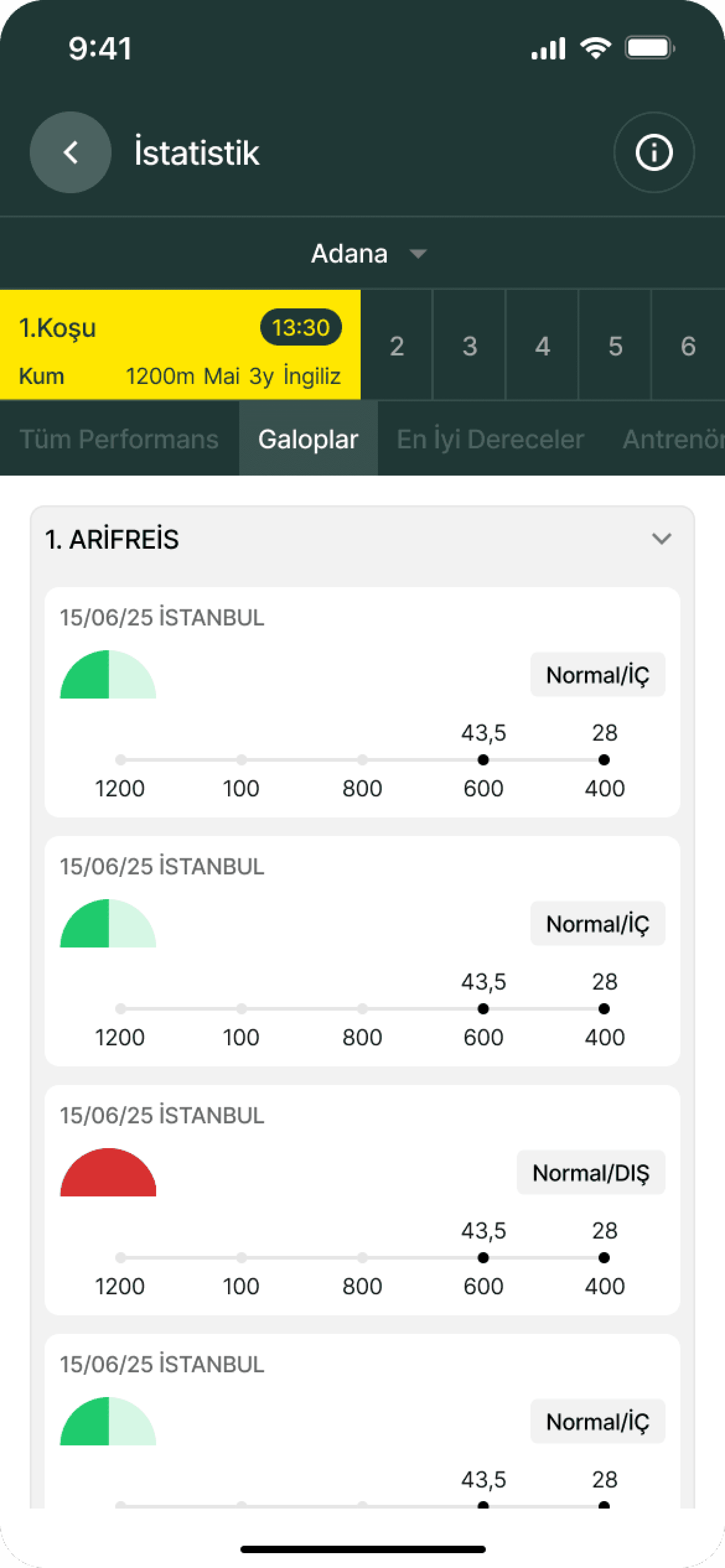Screen dimensions: 725x1568
Task: Switch to En İyi Dereceler tab
Action: tap(490, 439)
